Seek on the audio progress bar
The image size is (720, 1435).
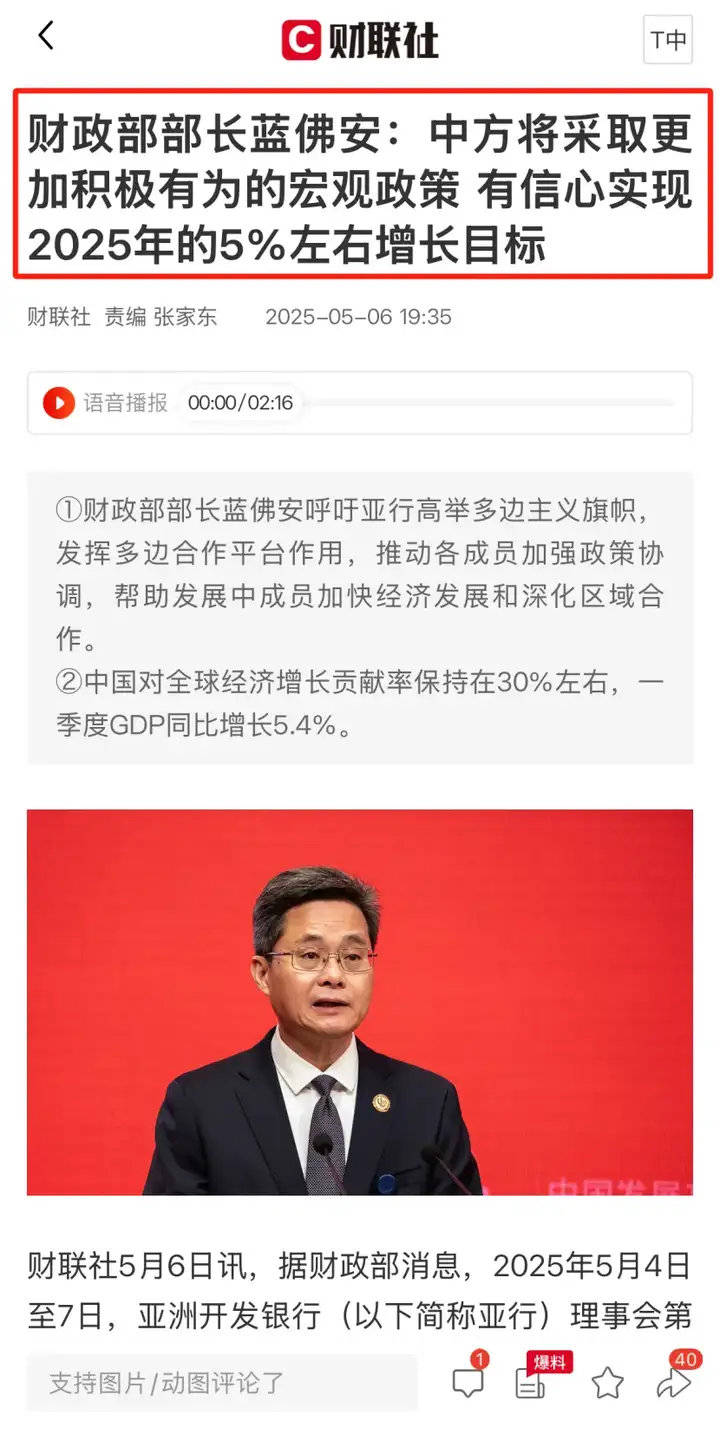click(488, 403)
